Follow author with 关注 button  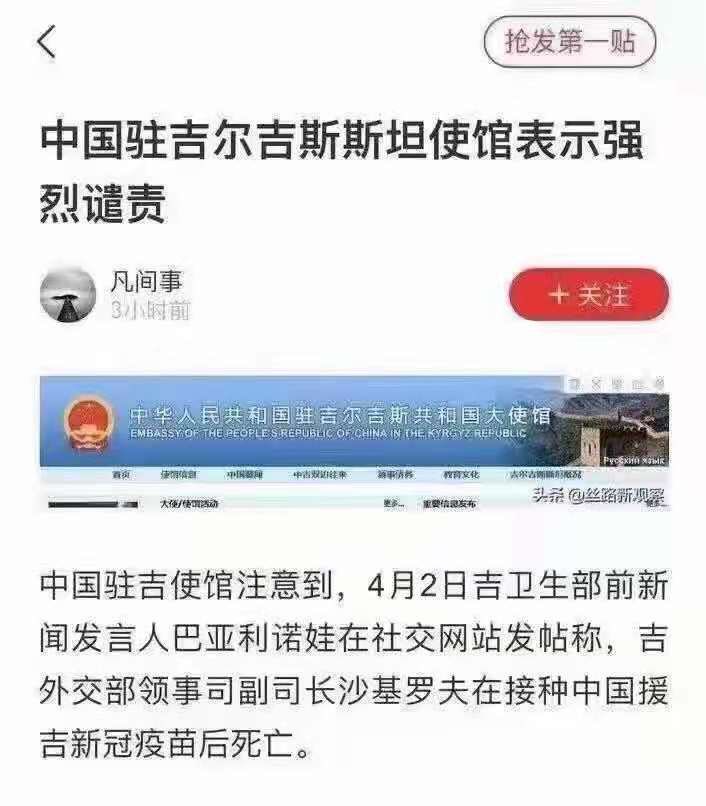point(589,295)
